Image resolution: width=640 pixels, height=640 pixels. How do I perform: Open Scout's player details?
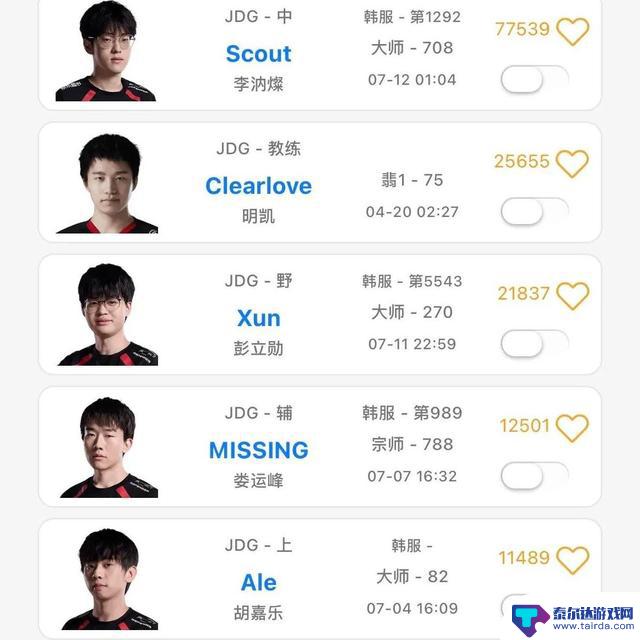coord(258,54)
